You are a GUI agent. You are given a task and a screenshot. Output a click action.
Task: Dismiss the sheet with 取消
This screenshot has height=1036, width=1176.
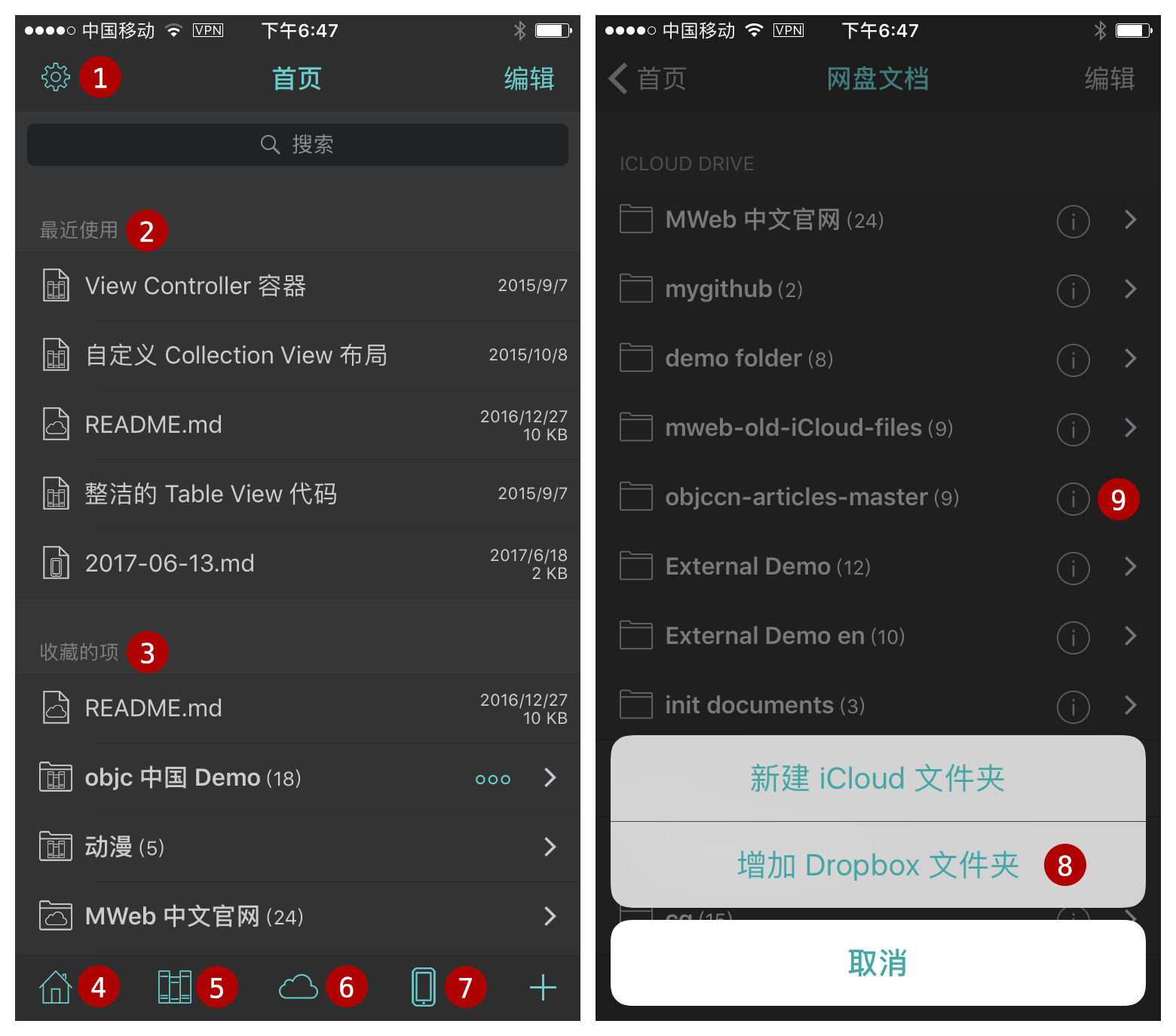(x=877, y=963)
